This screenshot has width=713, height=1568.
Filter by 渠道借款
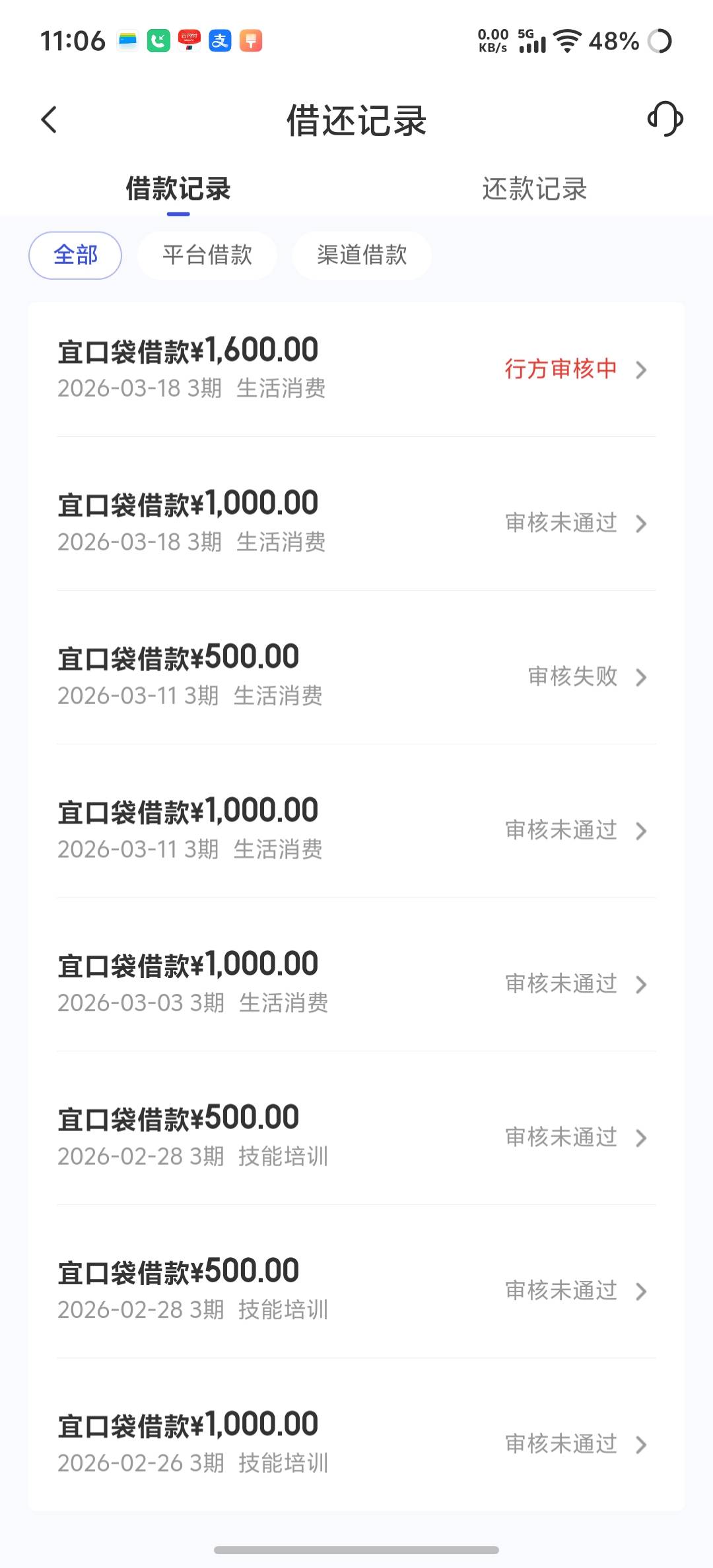pyautogui.click(x=362, y=255)
